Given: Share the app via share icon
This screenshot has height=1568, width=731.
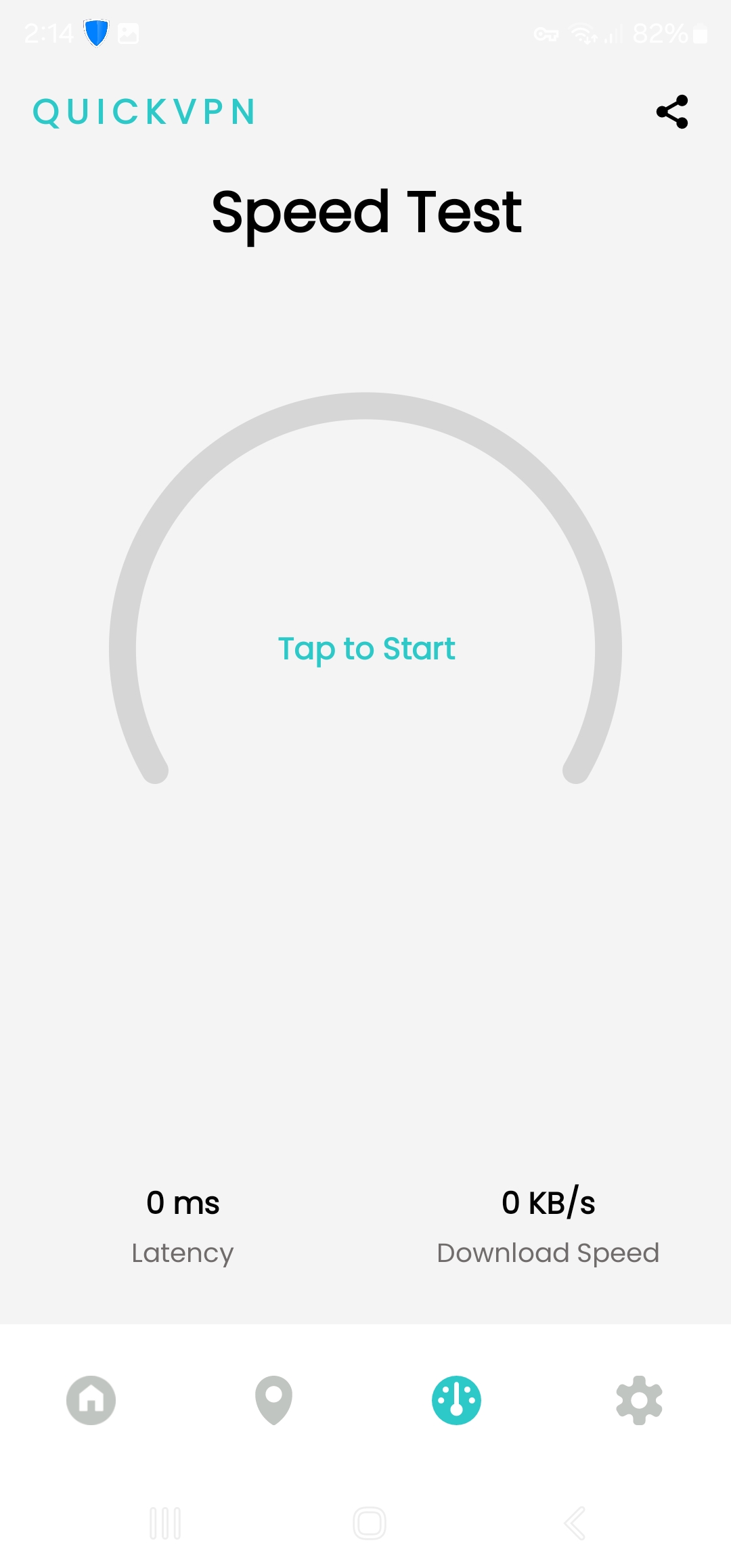Looking at the screenshot, I should pos(672,112).
